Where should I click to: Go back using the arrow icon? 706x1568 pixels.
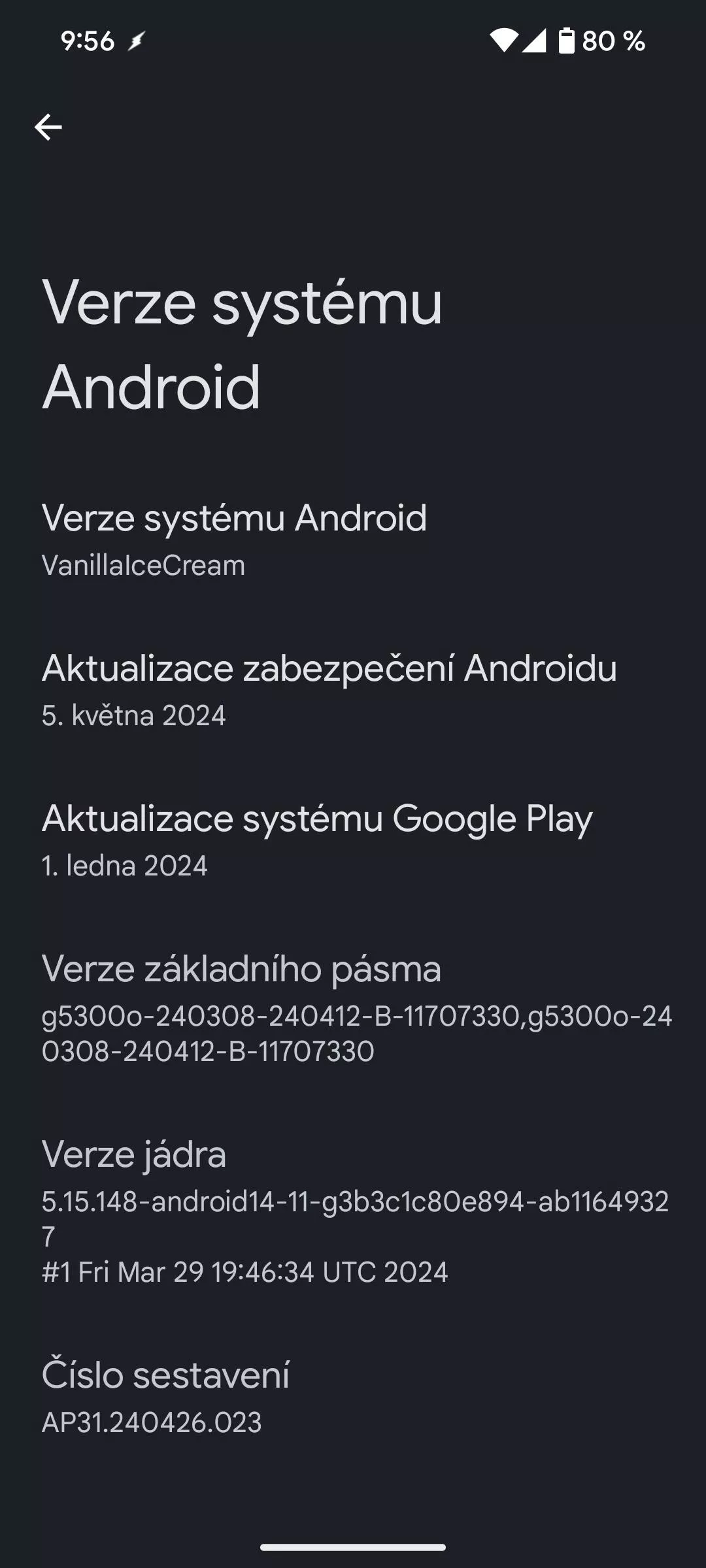tap(48, 127)
